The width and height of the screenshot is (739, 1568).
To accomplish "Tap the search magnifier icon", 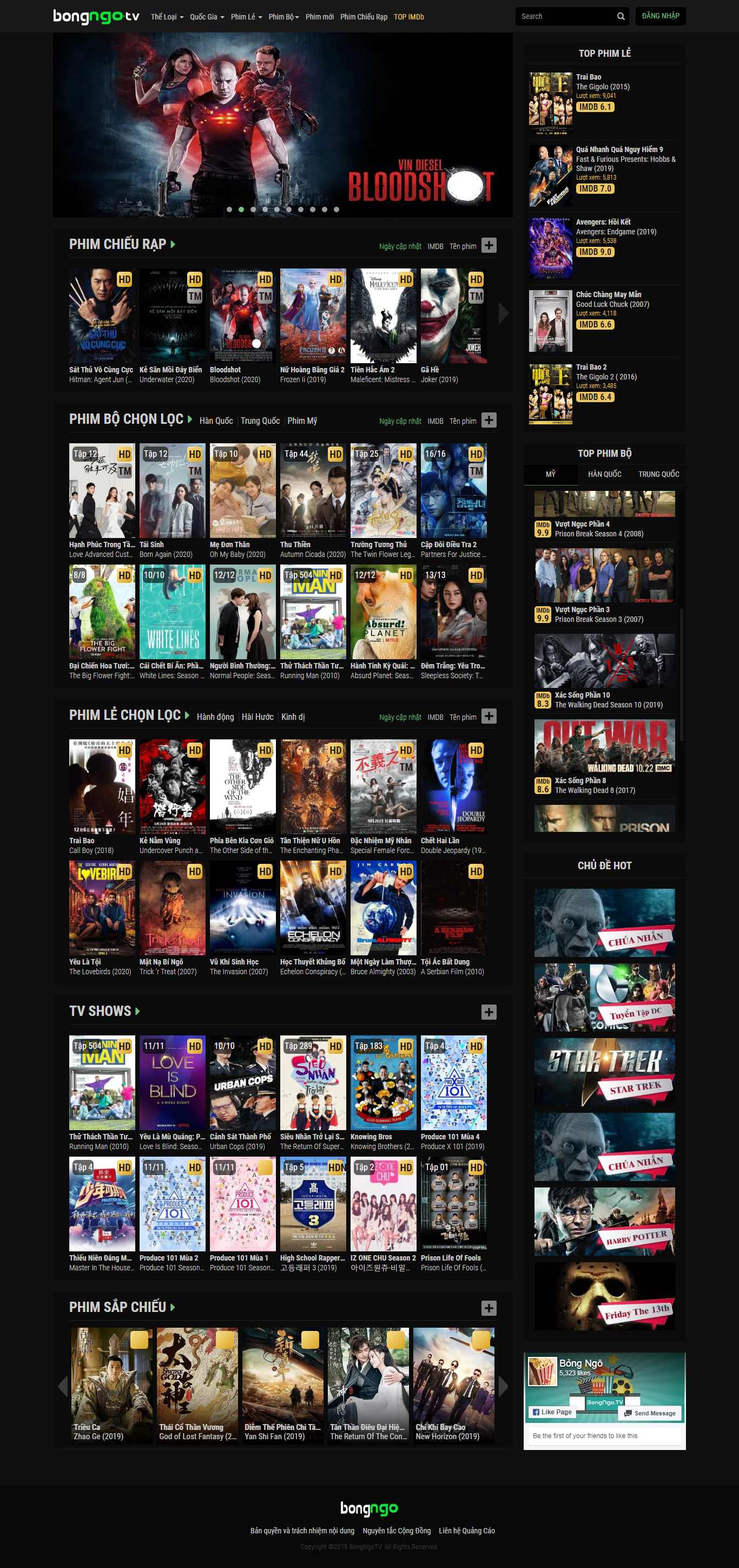I will (x=621, y=16).
